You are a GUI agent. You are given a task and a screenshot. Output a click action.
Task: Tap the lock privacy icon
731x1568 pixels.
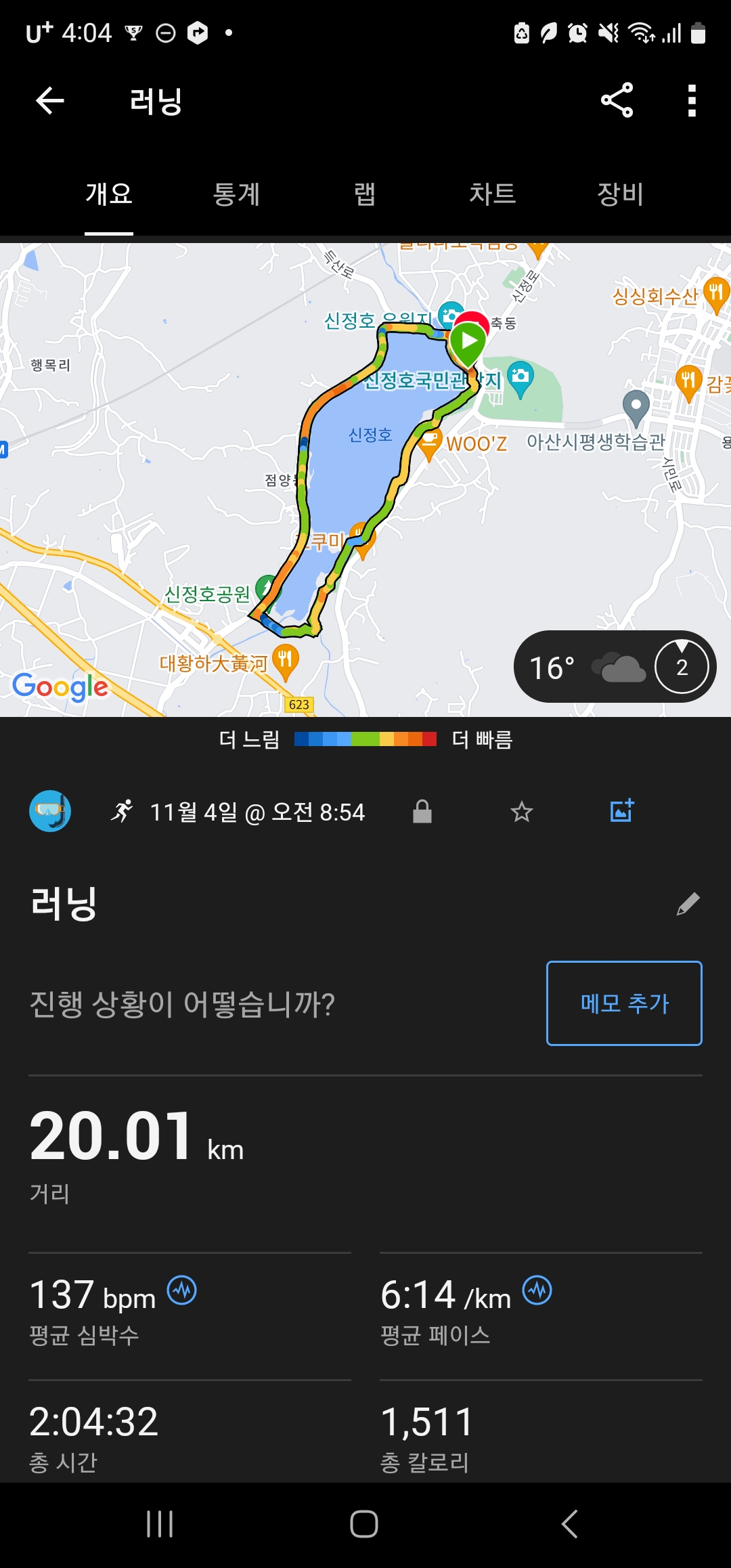tap(422, 811)
